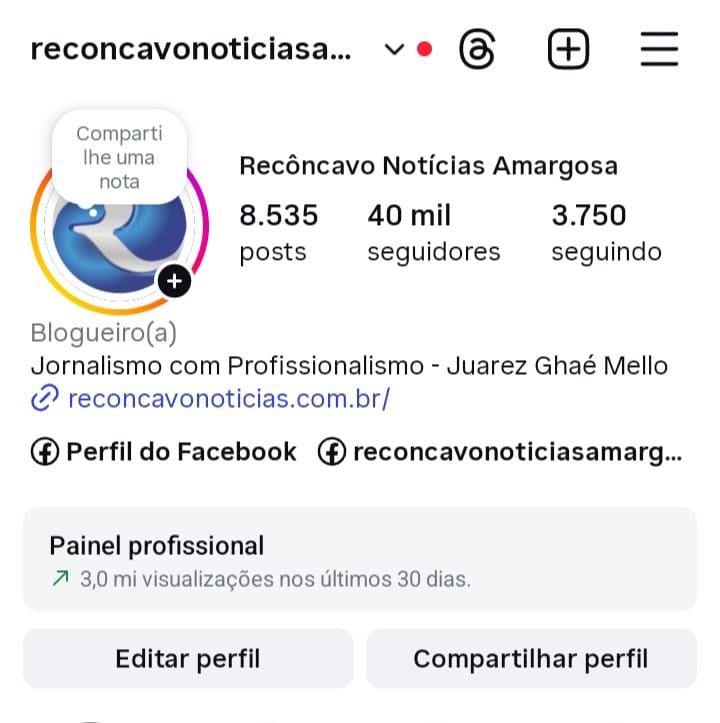Open the account switcher dropdown

coord(394,49)
